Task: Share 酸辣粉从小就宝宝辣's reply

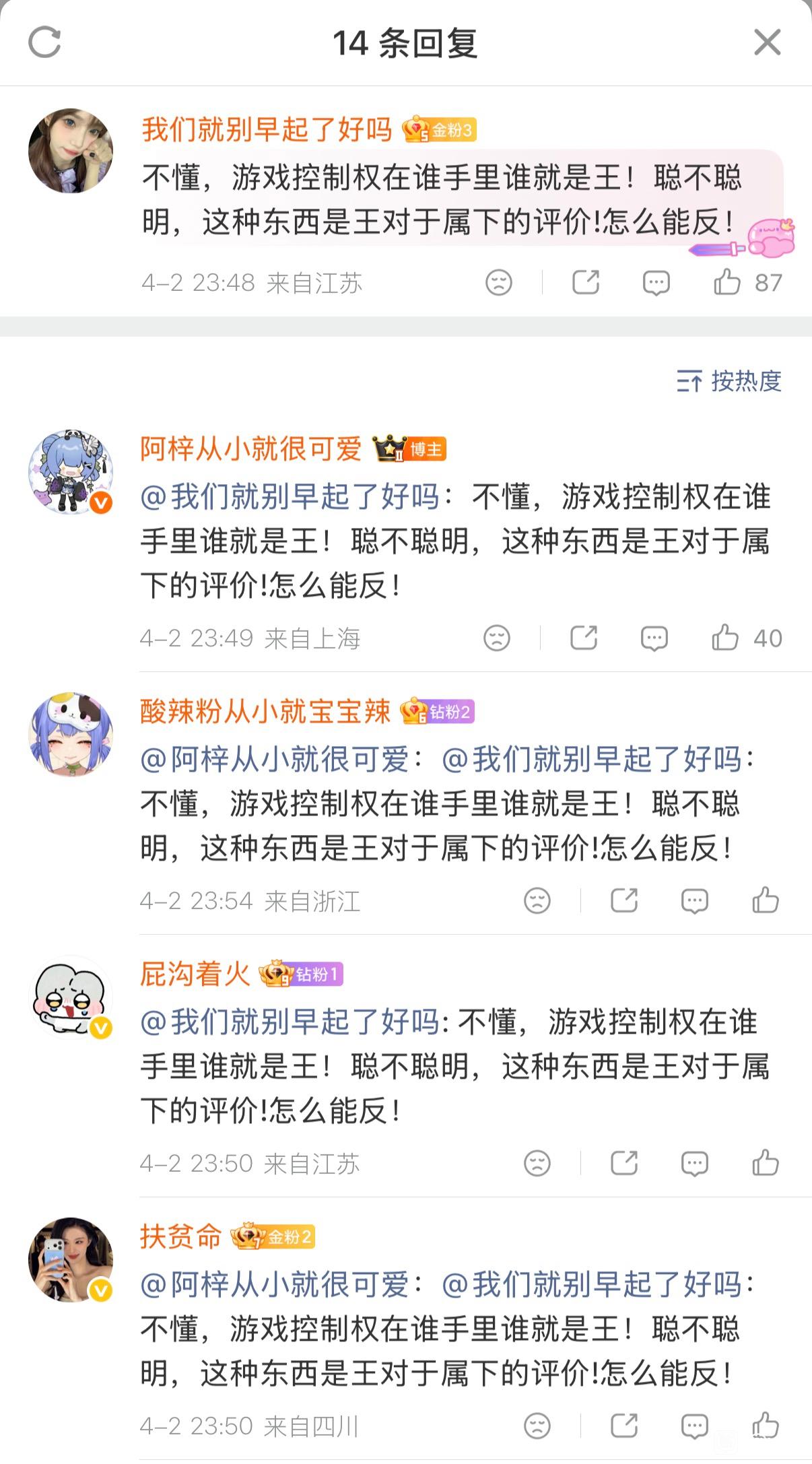Action: click(623, 900)
